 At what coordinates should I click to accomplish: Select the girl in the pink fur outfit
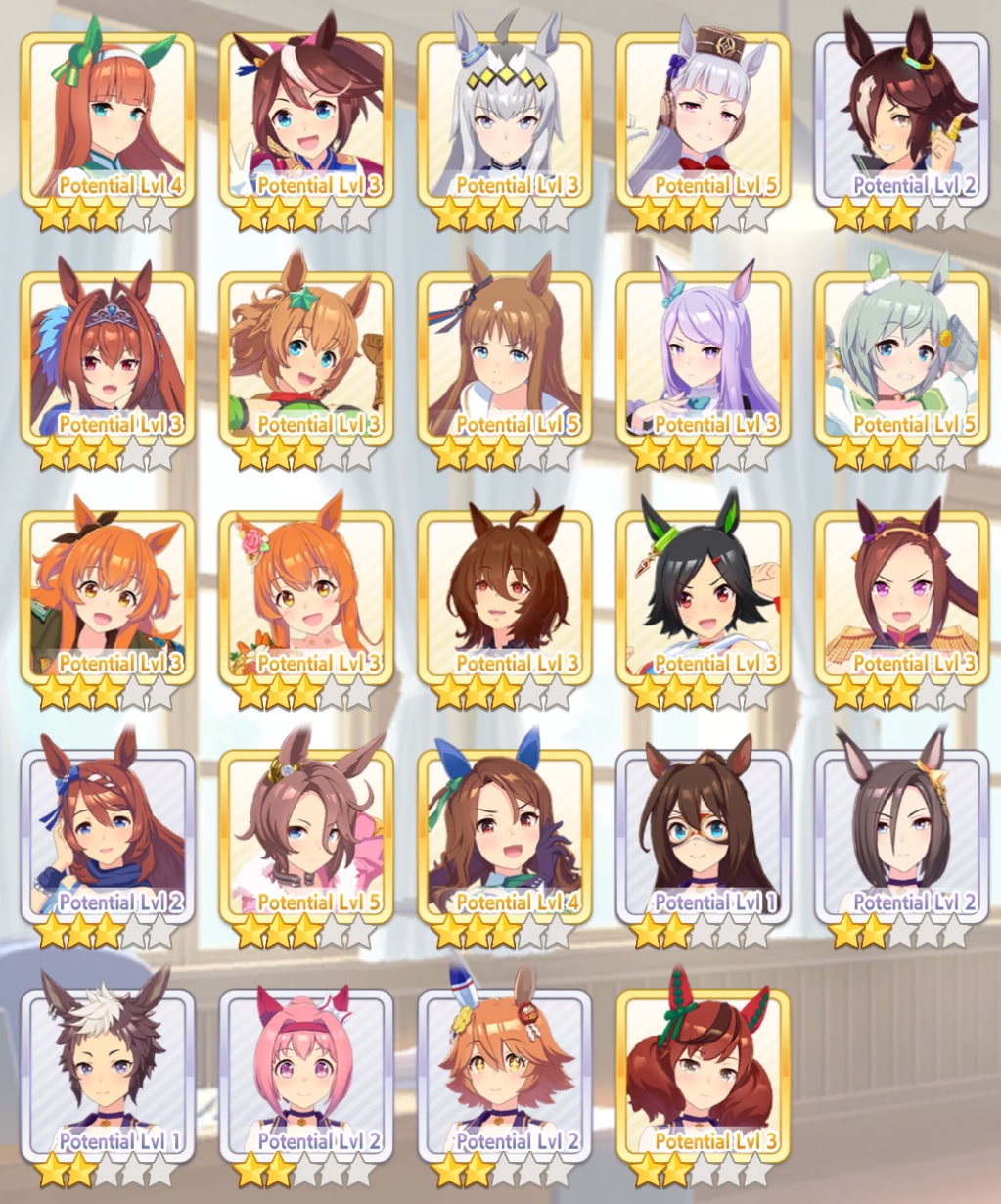306,835
